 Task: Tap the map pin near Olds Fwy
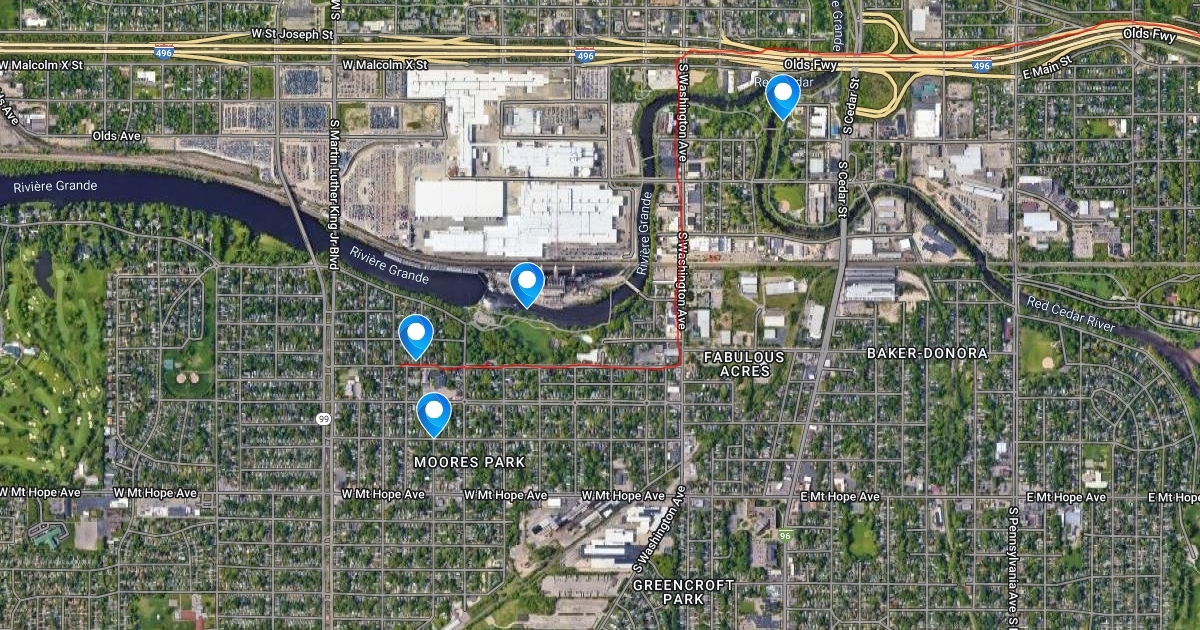point(781,96)
